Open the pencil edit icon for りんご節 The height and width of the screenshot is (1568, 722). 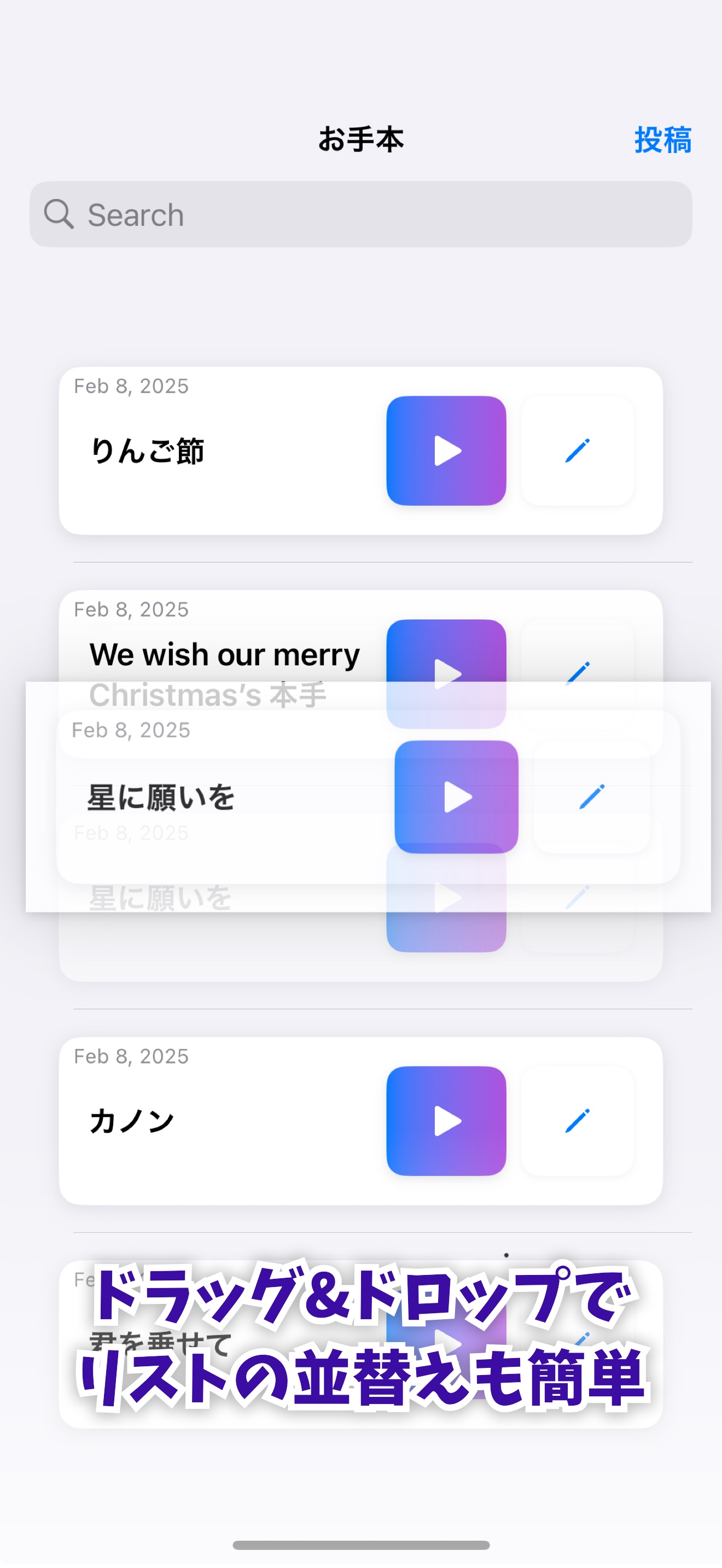click(x=577, y=450)
